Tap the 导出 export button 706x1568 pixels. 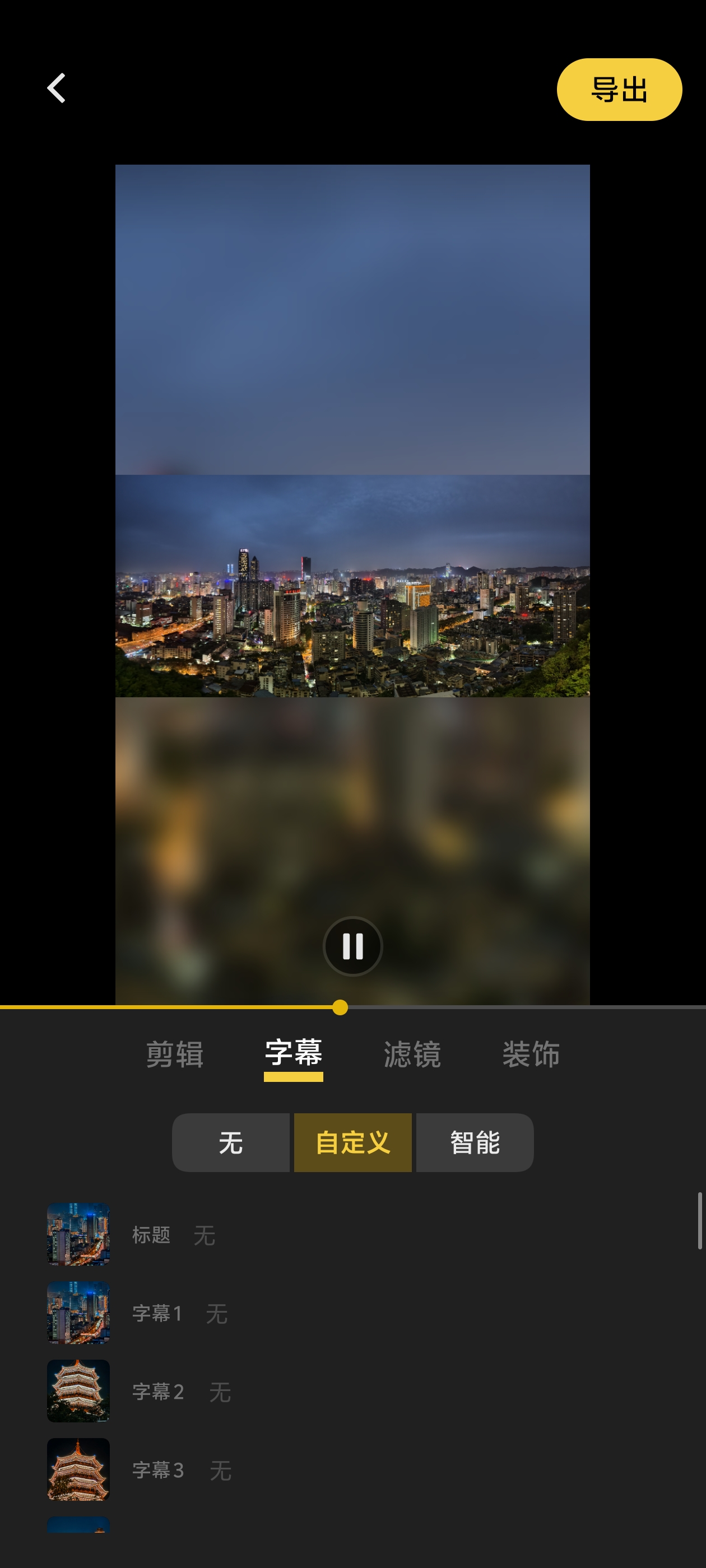click(x=618, y=90)
